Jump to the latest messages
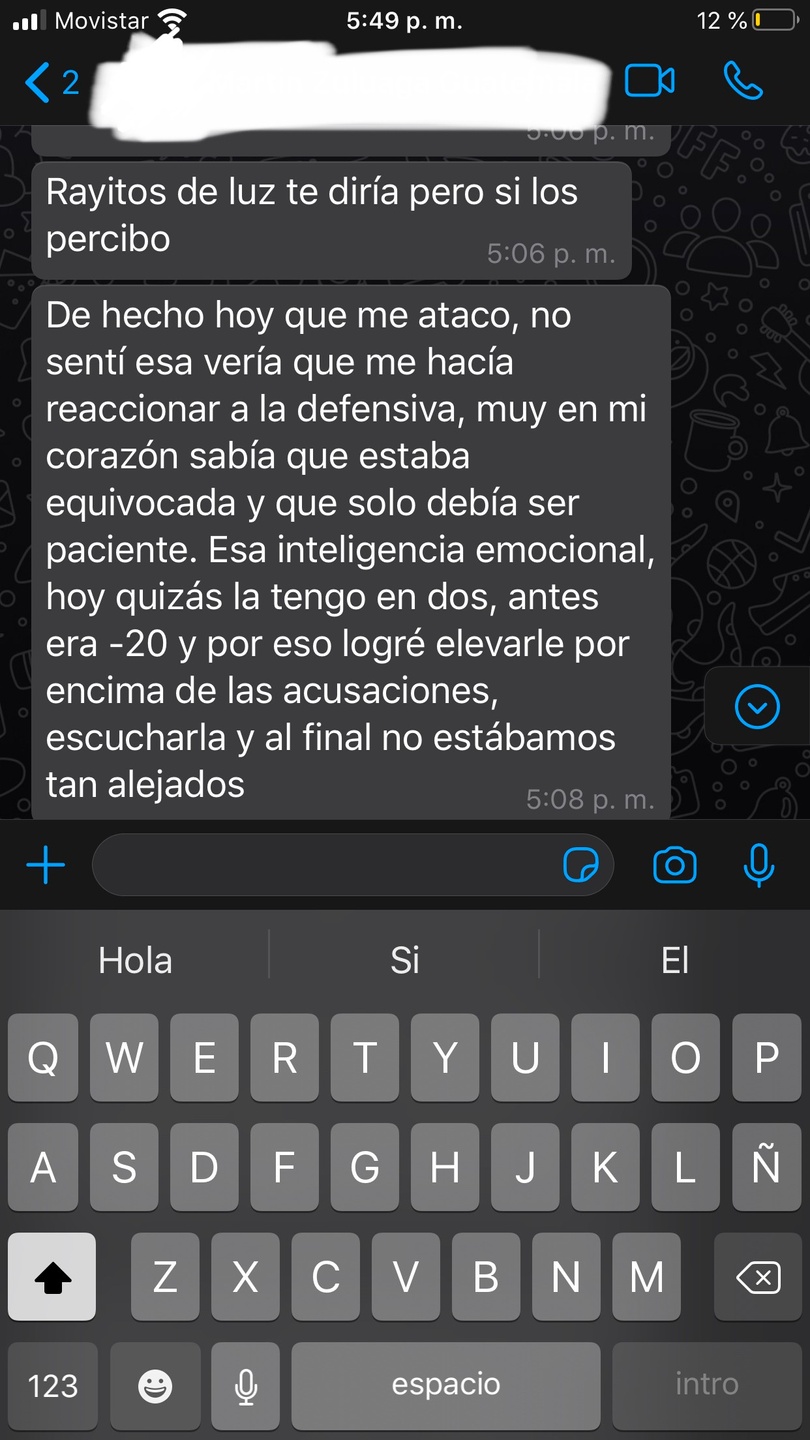This screenshot has width=810, height=1440. tap(757, 708)
